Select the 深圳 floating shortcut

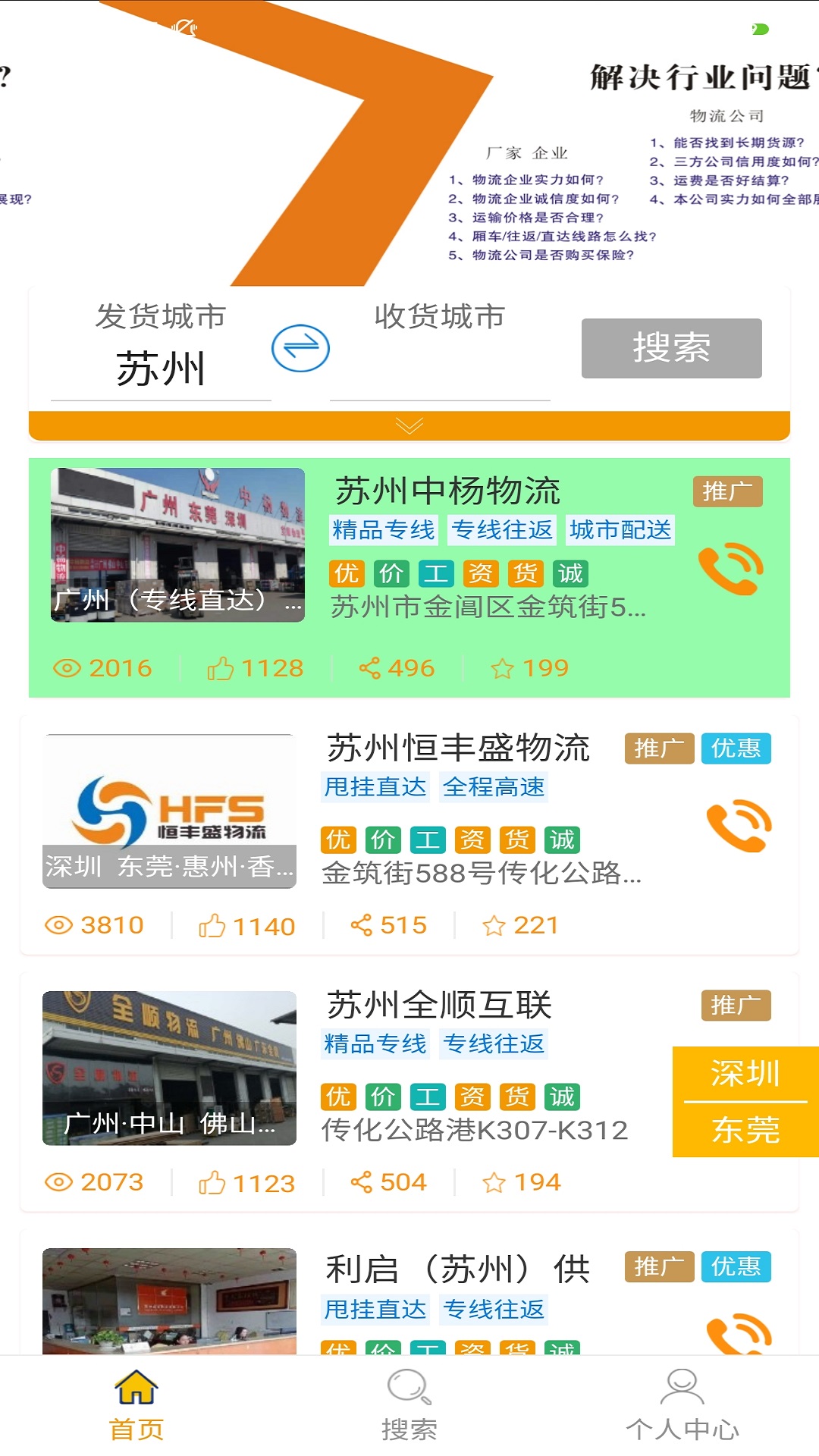(745, 1073)
